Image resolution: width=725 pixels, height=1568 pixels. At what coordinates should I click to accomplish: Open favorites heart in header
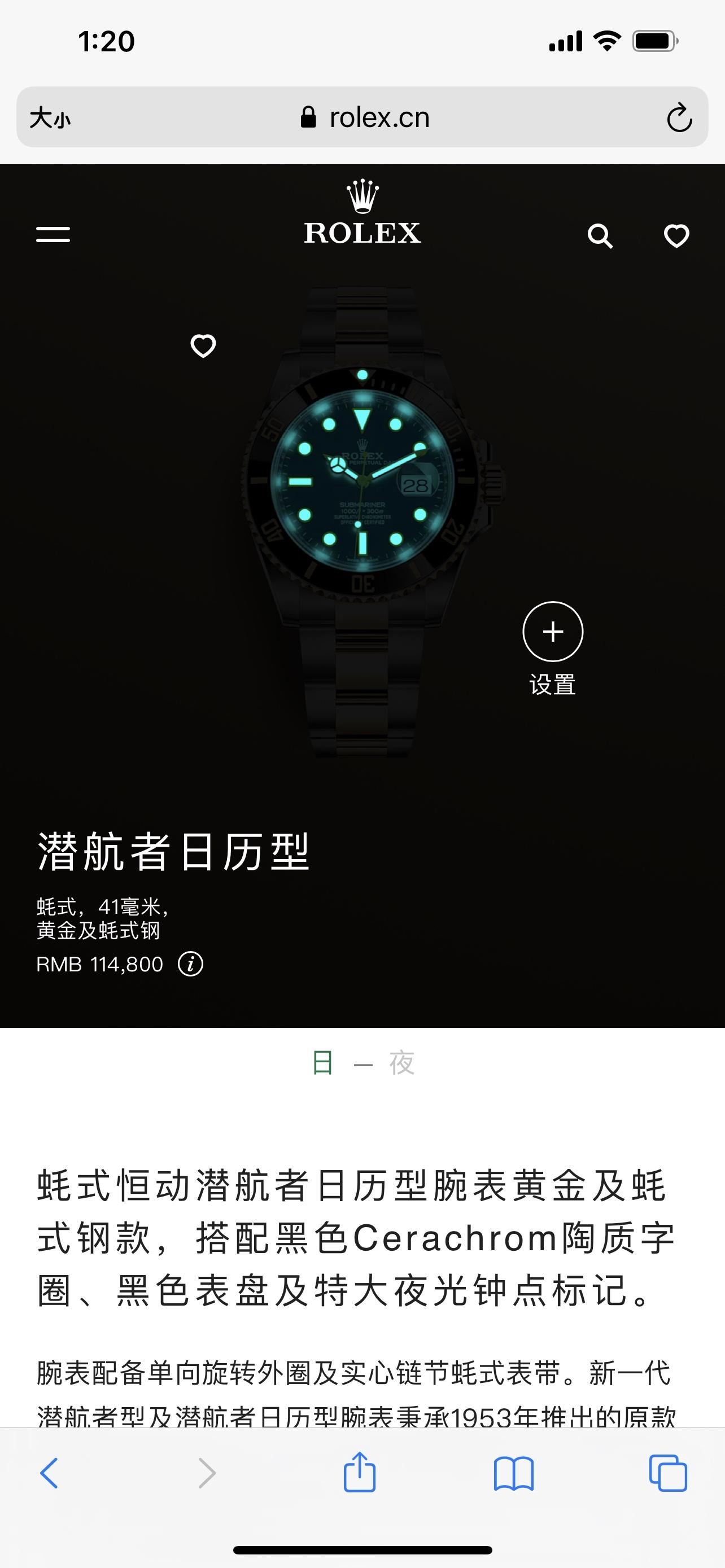coord(676,235)
